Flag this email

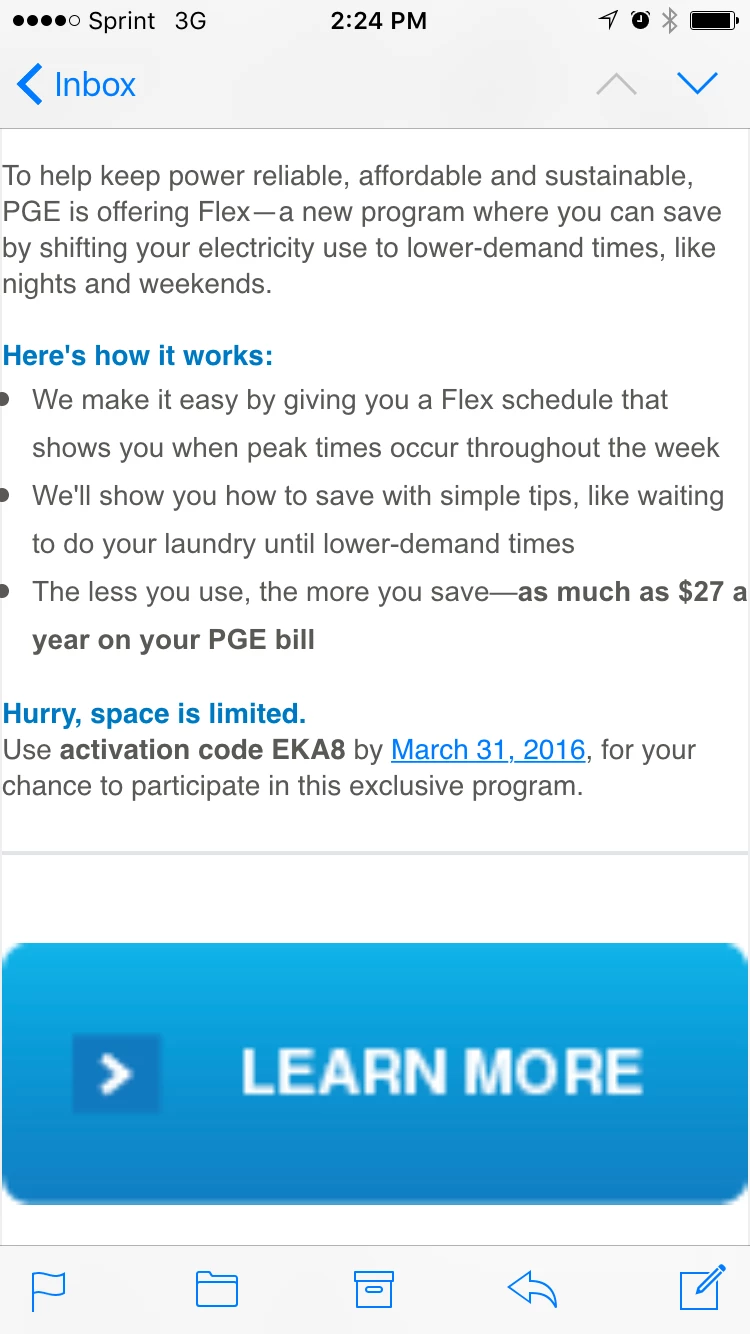49,1290
